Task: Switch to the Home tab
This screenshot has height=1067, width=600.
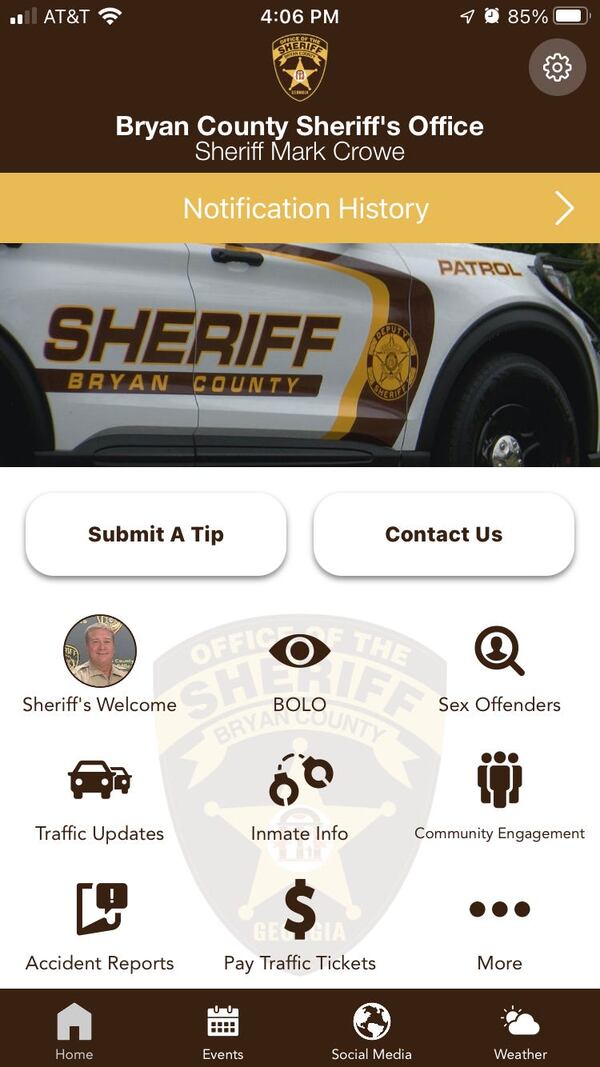Action: coord(74,1031)
